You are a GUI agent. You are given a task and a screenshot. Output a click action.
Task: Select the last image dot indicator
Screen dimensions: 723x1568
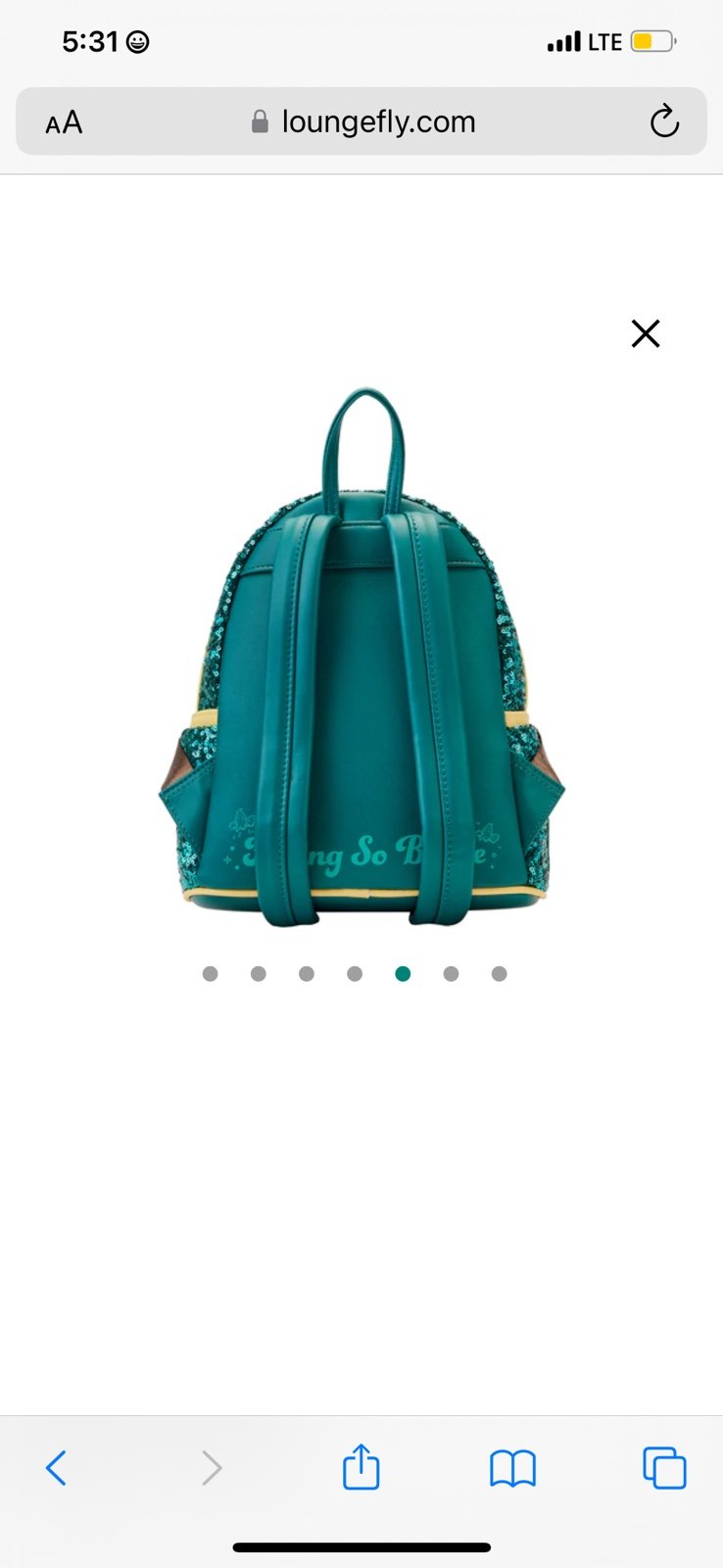(x=499, y=973)
